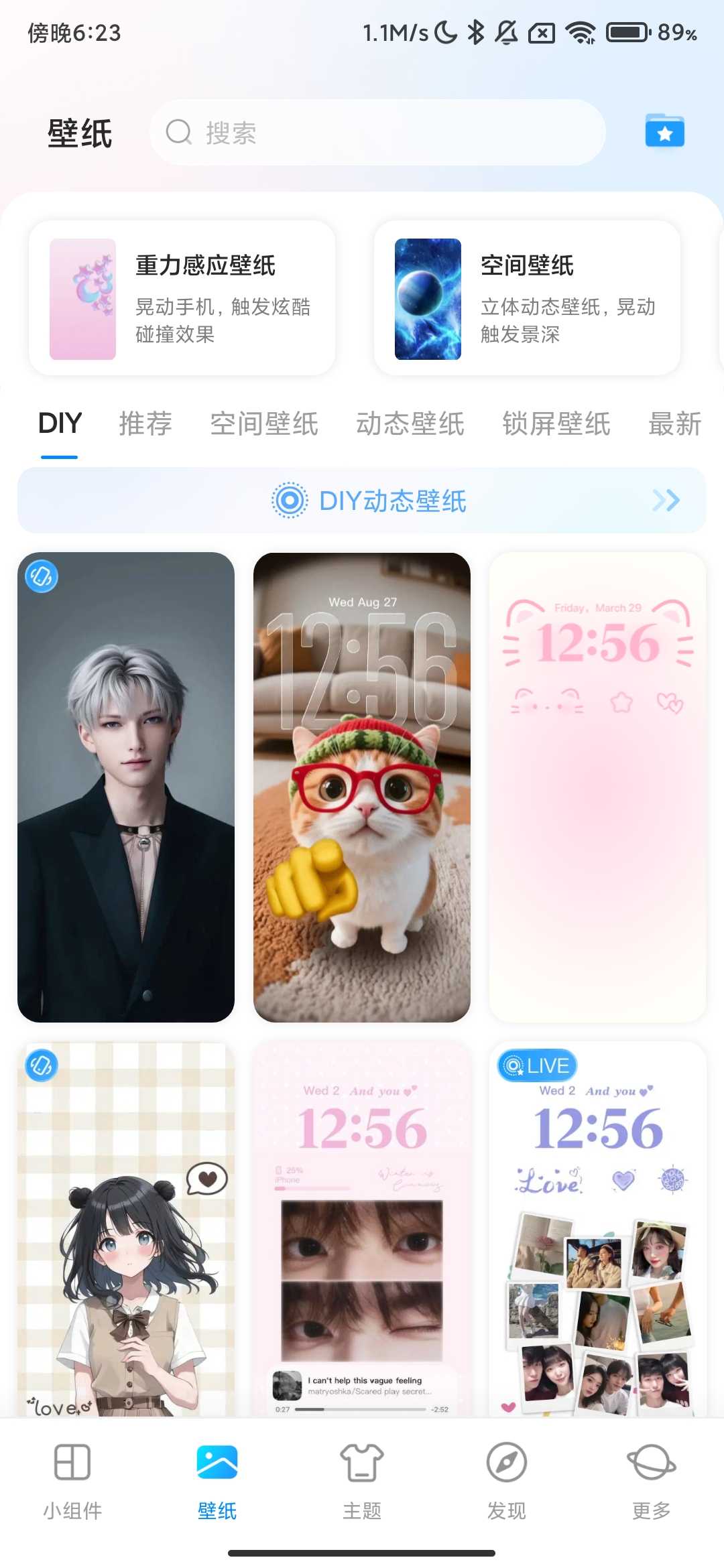
Task: Open the DIY动态壁纸 banner
Action: 362,501
